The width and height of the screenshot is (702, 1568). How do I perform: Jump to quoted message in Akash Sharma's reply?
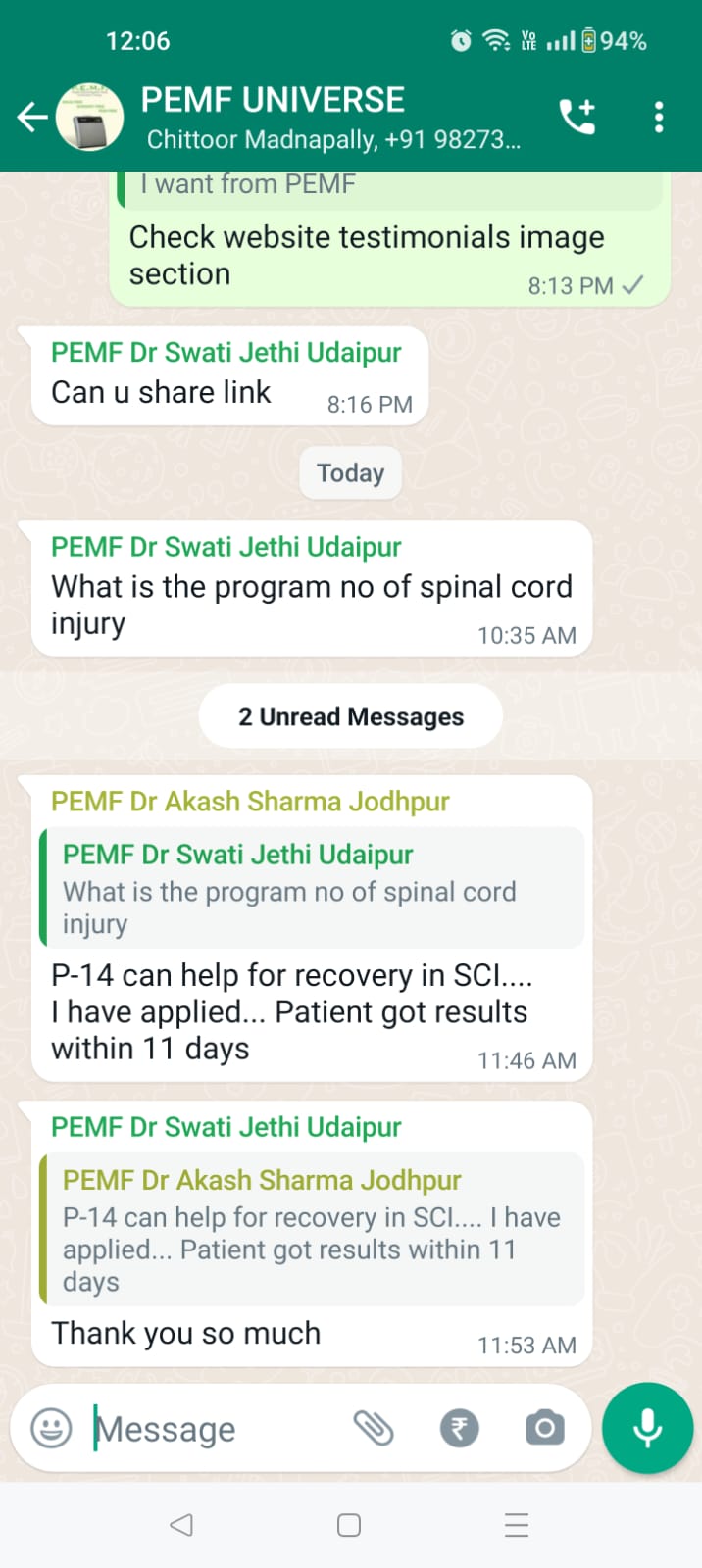point(312,887)
